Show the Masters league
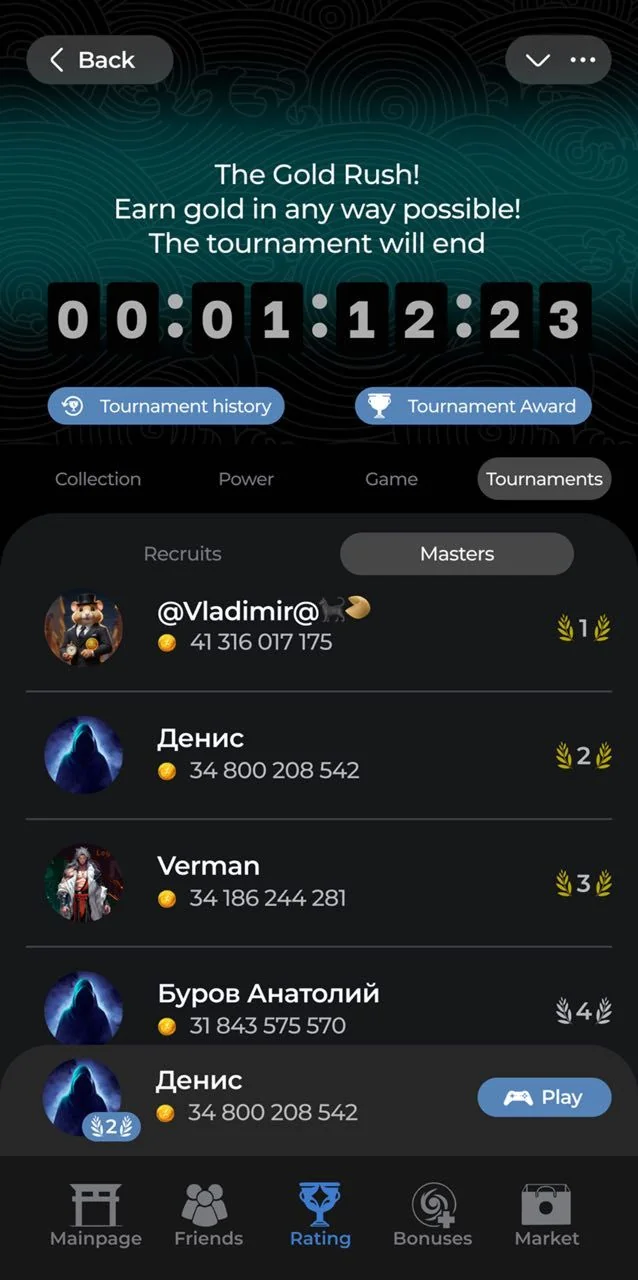638x1280 pixels. 457,553
